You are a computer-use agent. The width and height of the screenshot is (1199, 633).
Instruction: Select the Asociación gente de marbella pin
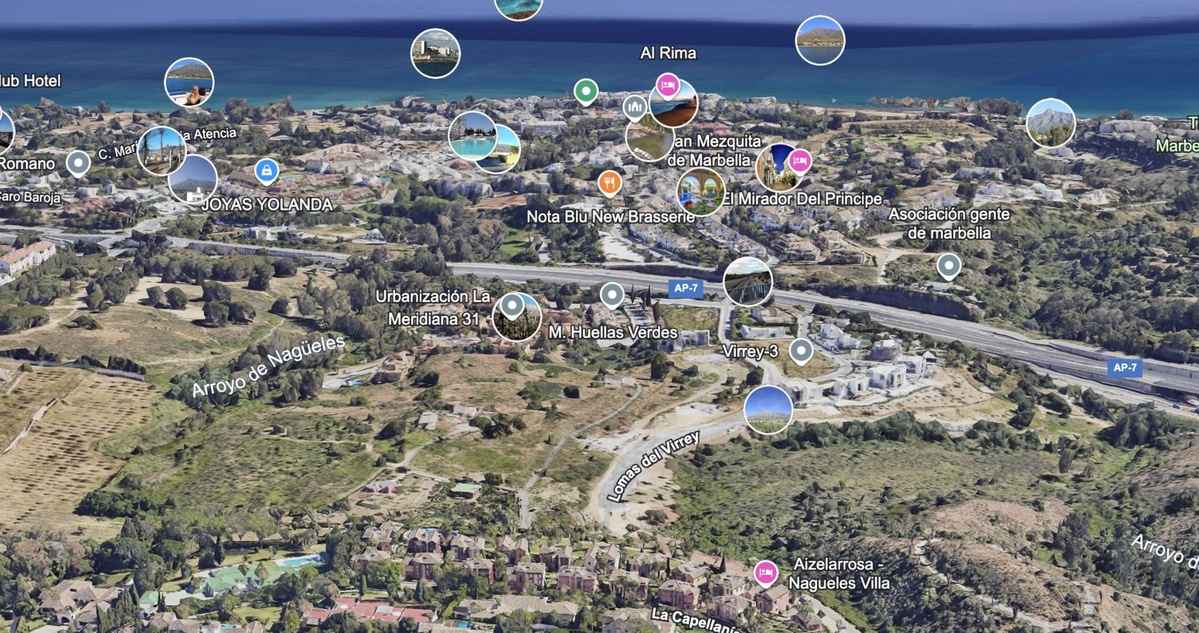[x=948, y=266]
